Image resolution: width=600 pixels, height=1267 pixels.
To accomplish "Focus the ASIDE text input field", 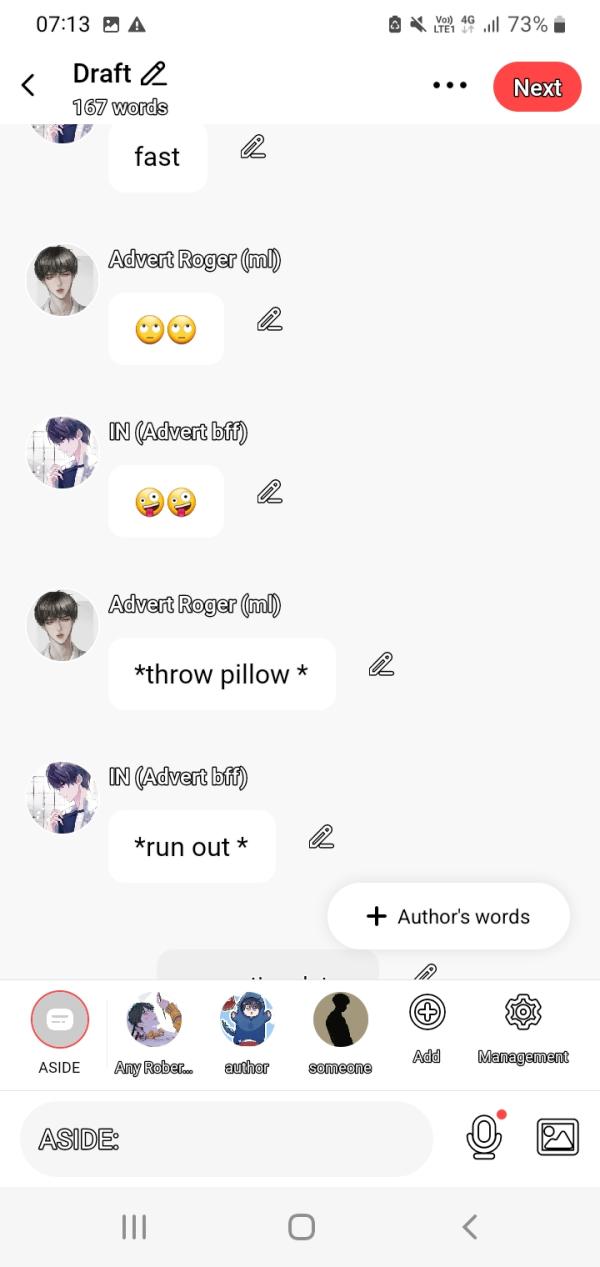I will [x=226, y=1139].
